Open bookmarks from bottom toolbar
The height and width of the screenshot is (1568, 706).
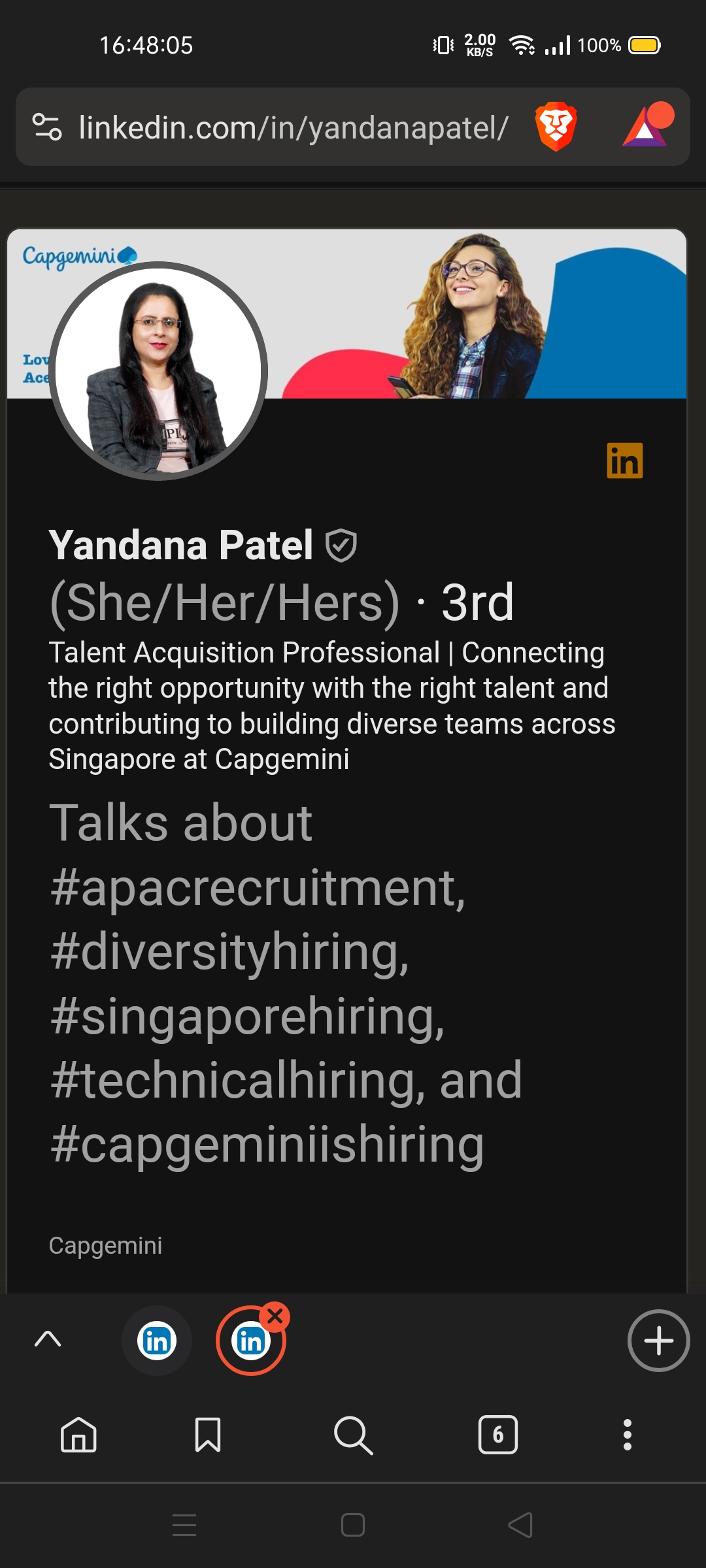click(208, 1435)
